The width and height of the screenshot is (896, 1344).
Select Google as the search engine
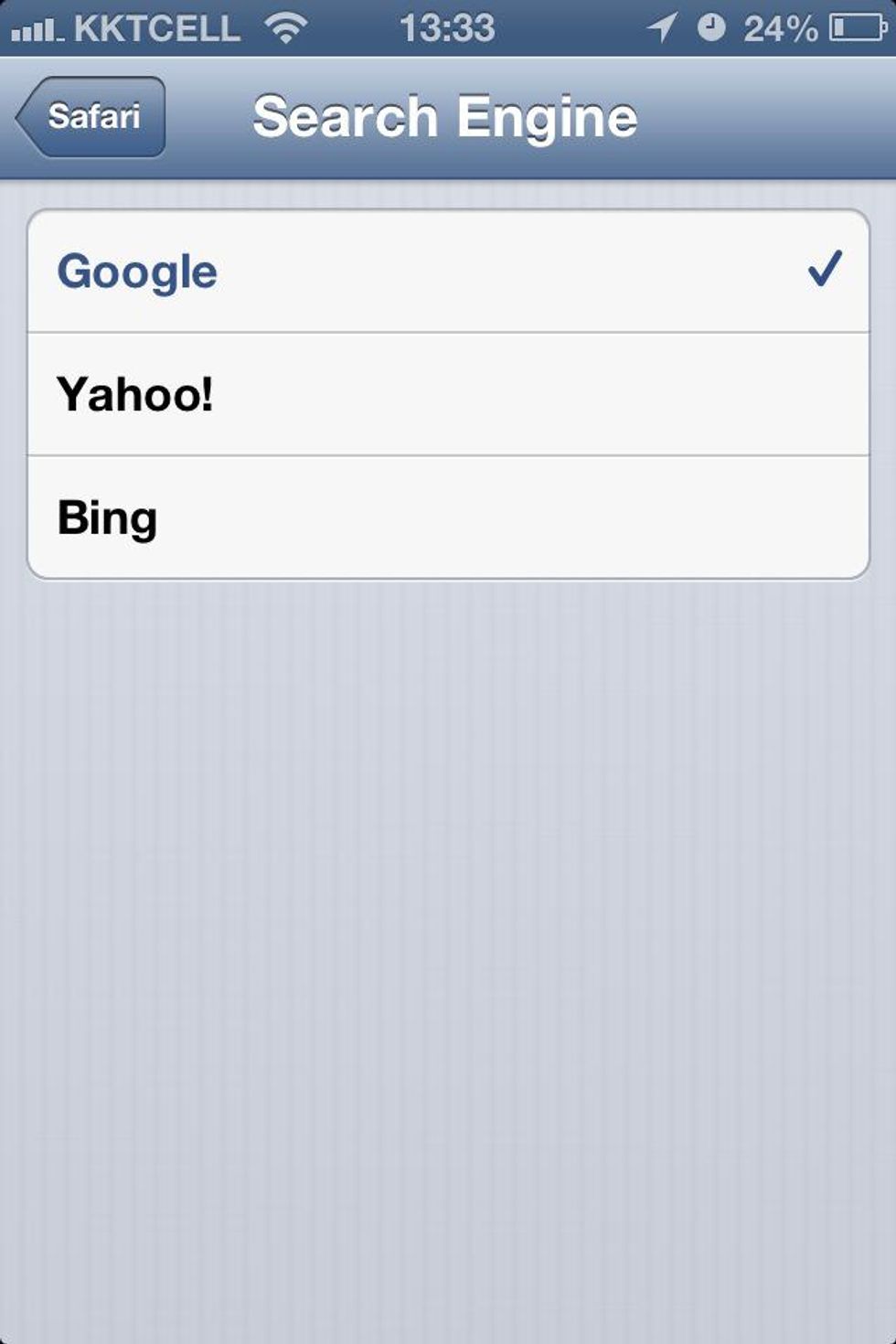(x=448, y=272)
